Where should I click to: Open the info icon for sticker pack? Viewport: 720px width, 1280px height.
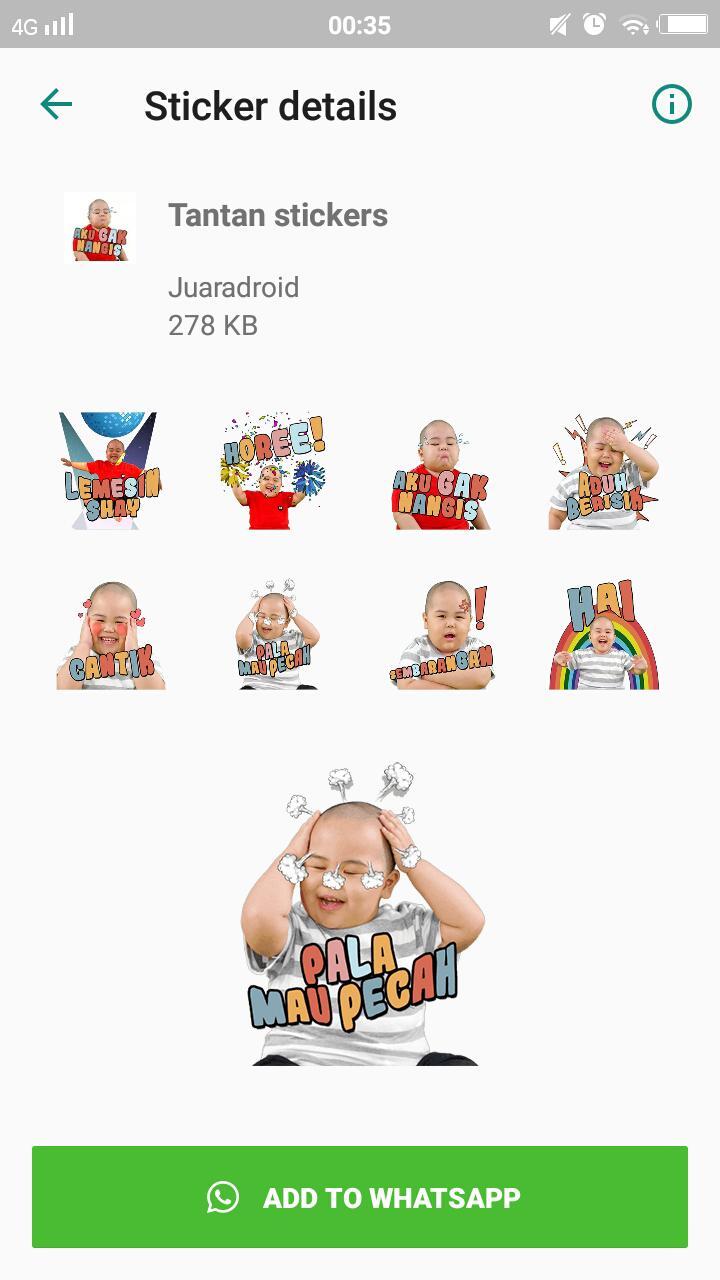[671, 104]
